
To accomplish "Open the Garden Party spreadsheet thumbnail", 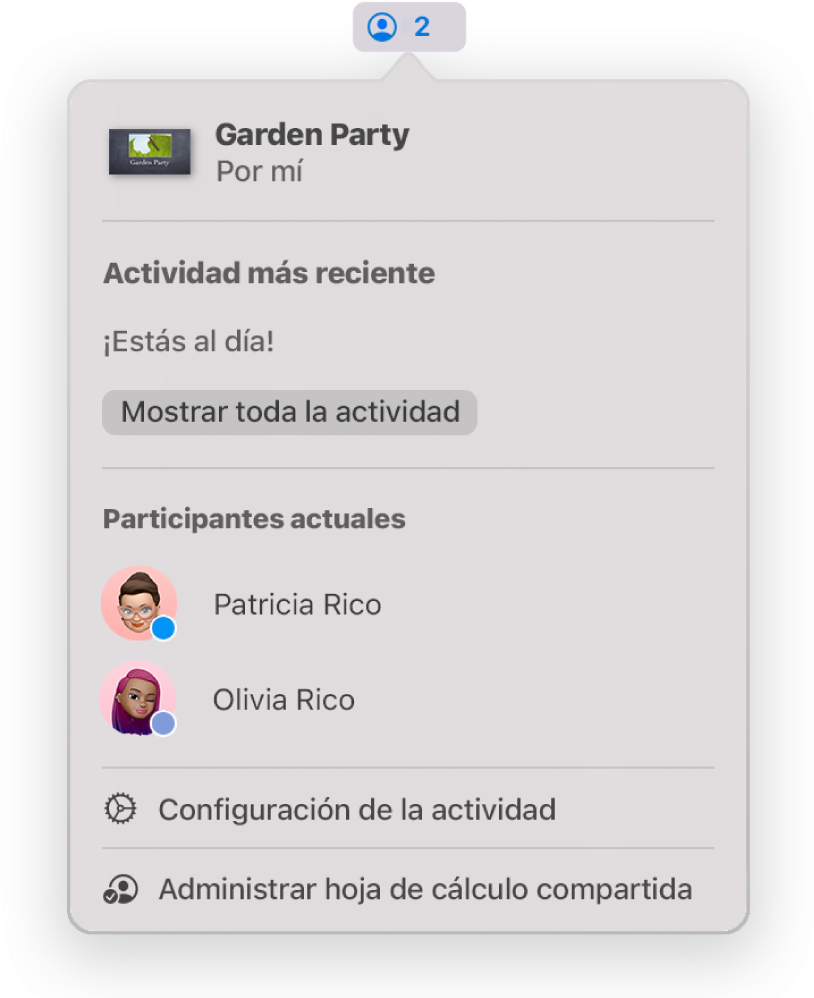I will (x=152, y=152).
